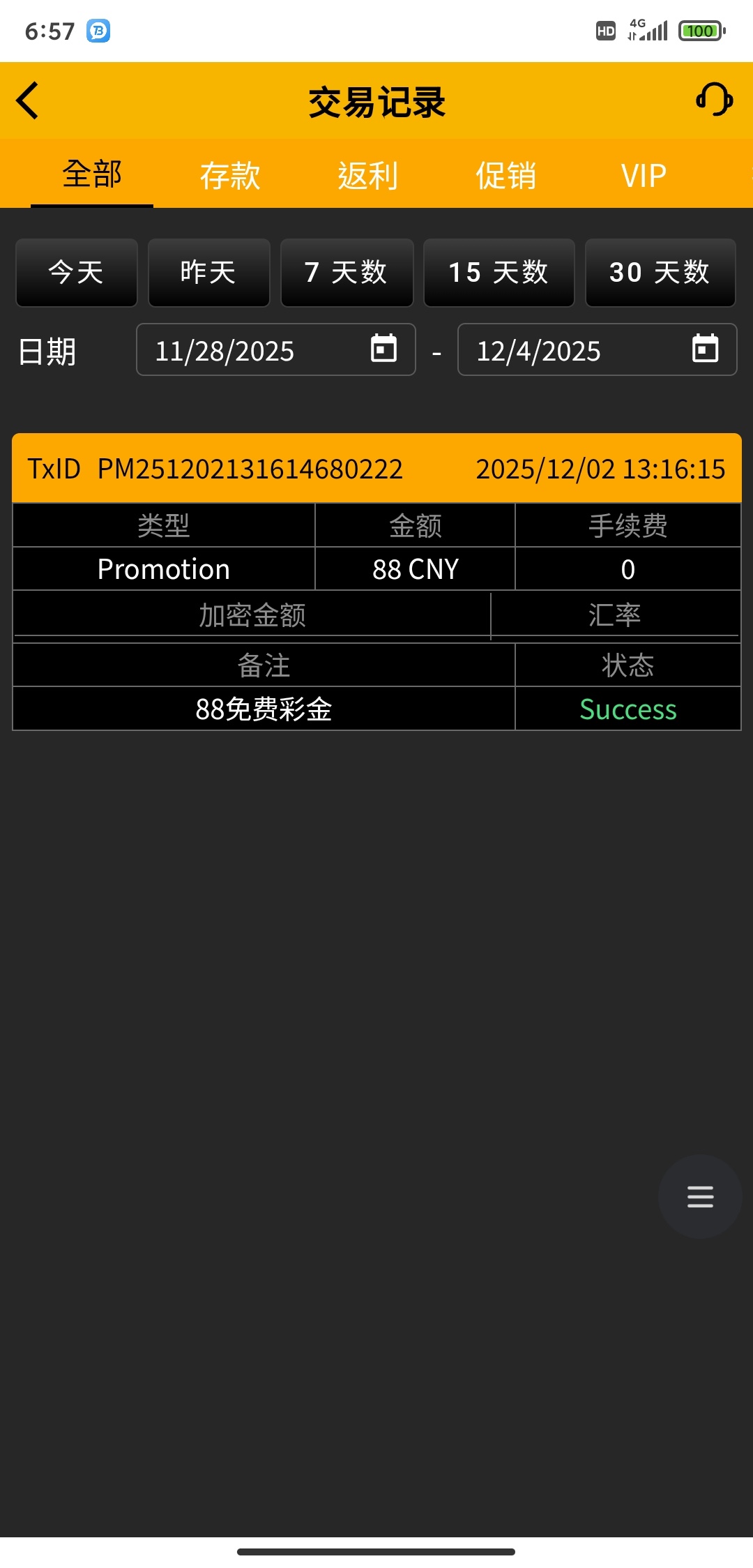
Task: Change end date 12/4/2025
Action: point(597,350)
